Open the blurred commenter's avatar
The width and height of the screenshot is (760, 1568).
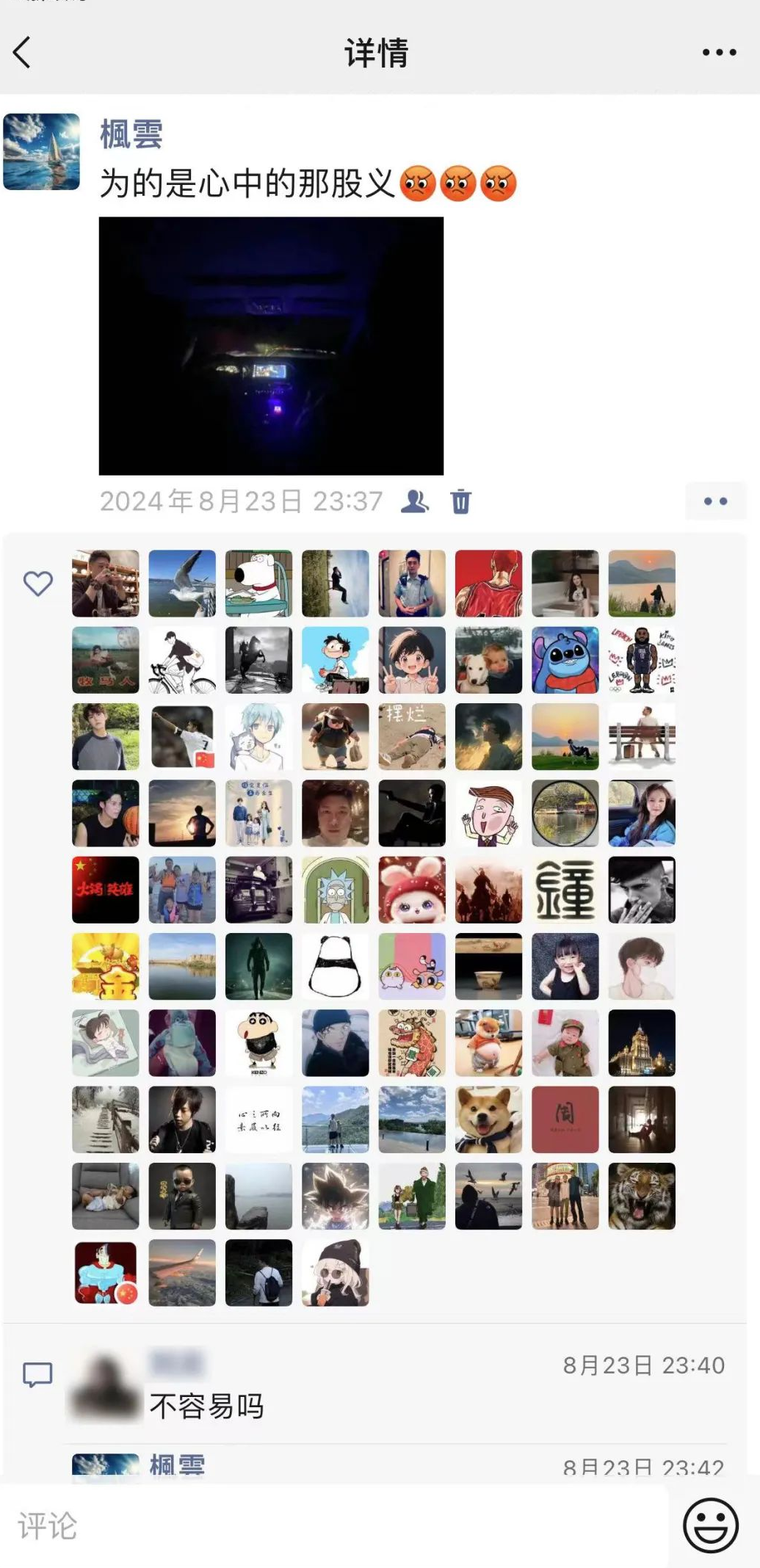[105, 1387]
